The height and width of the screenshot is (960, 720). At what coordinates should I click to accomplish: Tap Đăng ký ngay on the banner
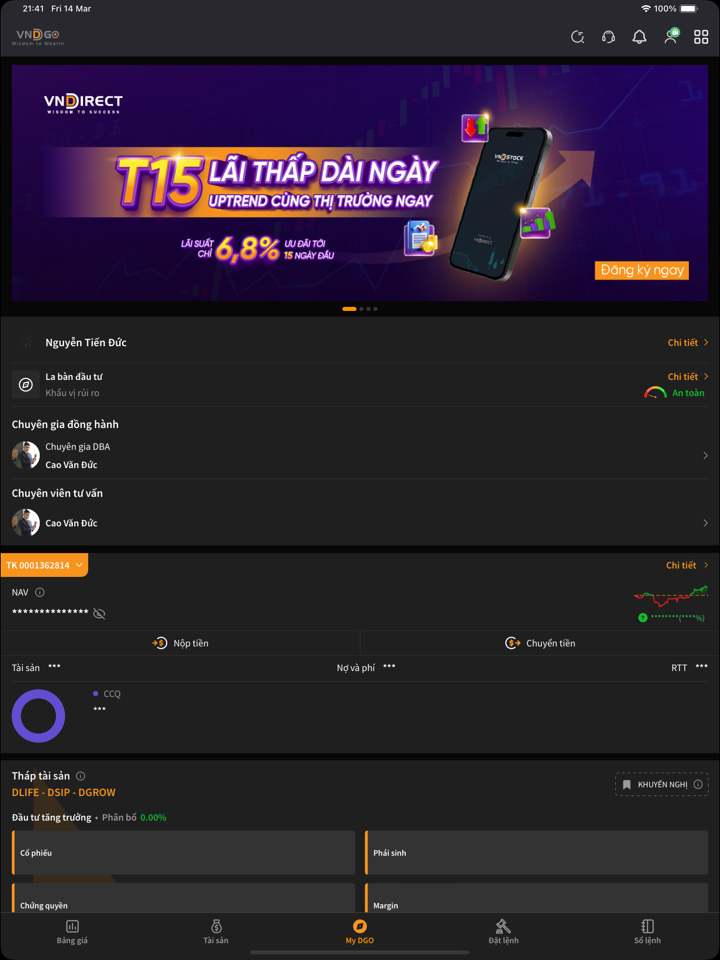pos(642,270)
